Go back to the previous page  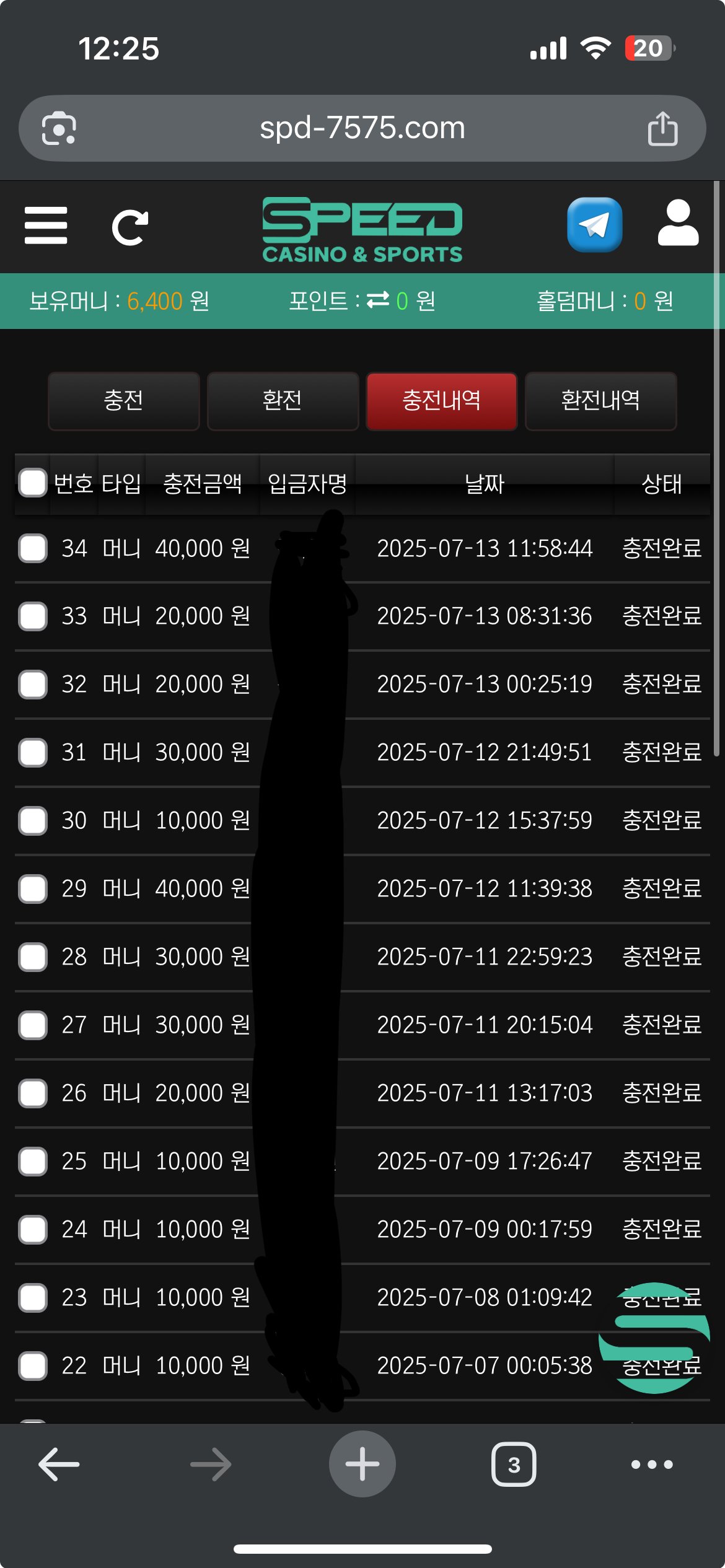59,1465
